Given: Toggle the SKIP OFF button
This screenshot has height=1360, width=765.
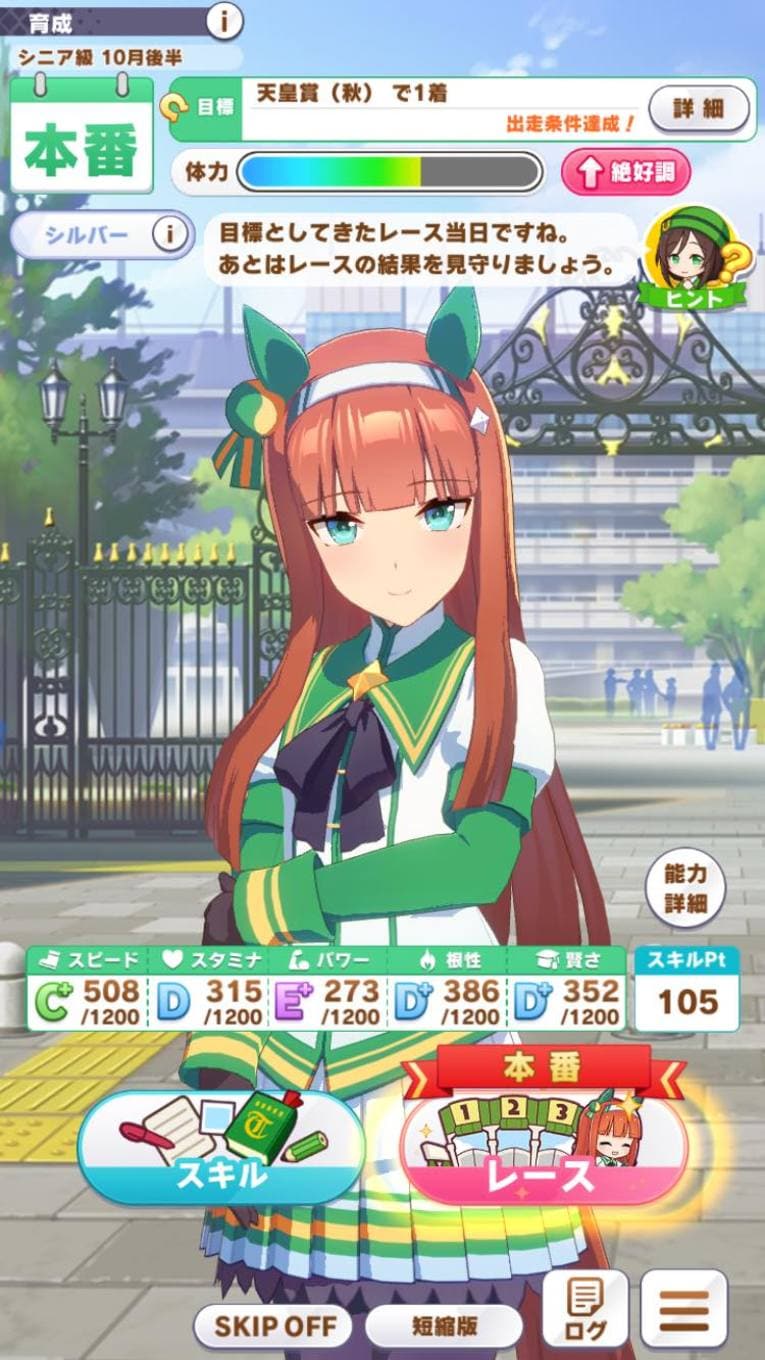Looking at the screenshot, I should click(x=272, y=1327).
